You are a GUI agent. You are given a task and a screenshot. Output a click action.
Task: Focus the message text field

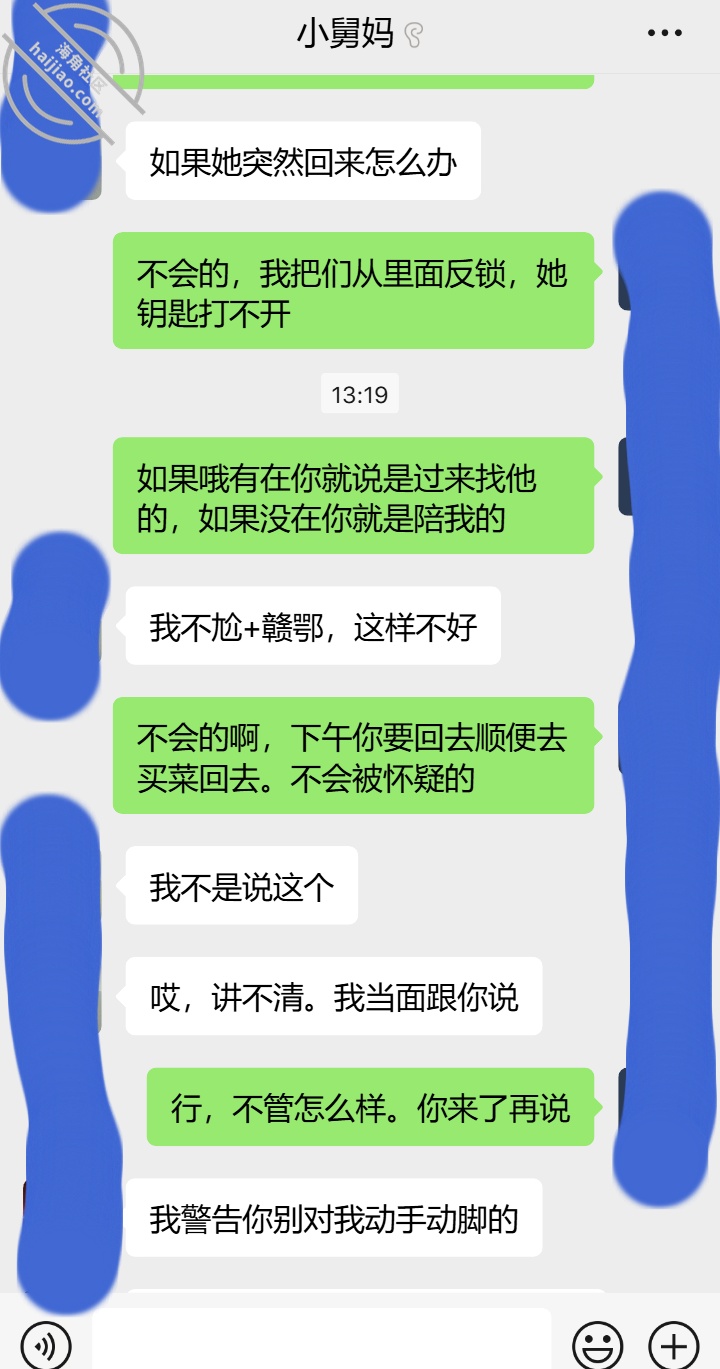tap(322, 1340)
